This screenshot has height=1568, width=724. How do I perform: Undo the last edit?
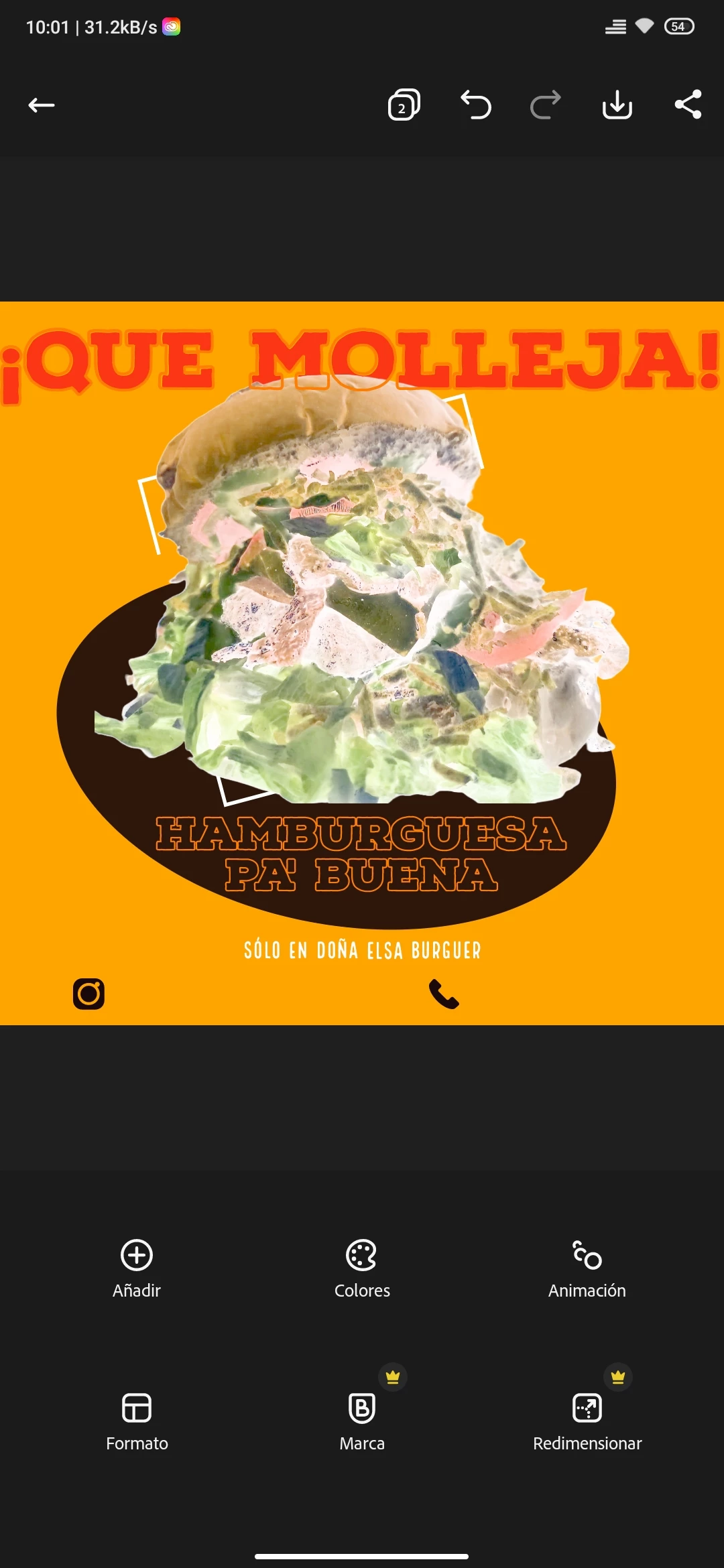(x=476, y=105)
